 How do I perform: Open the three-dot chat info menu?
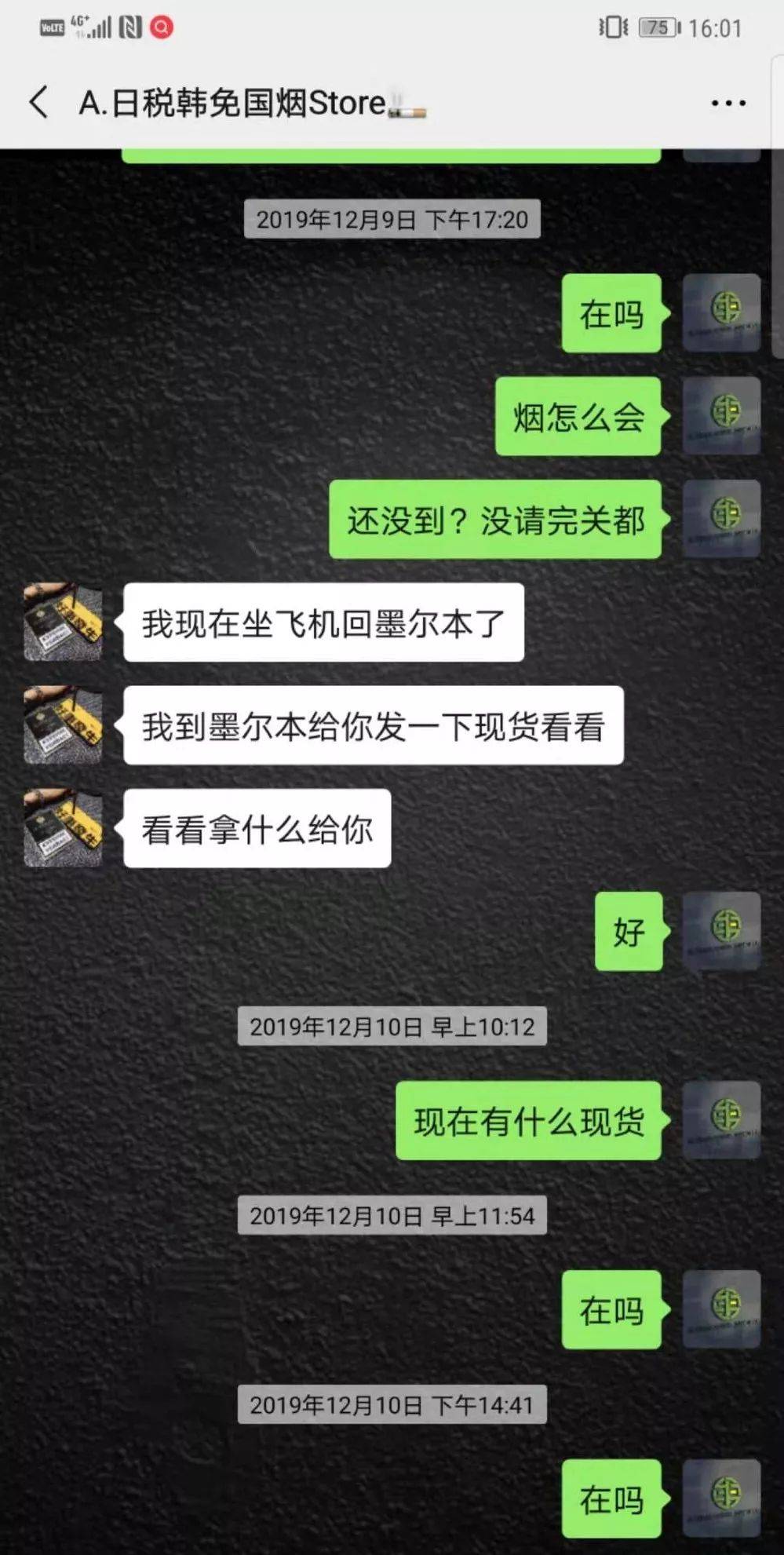click(x=727, y=103)
